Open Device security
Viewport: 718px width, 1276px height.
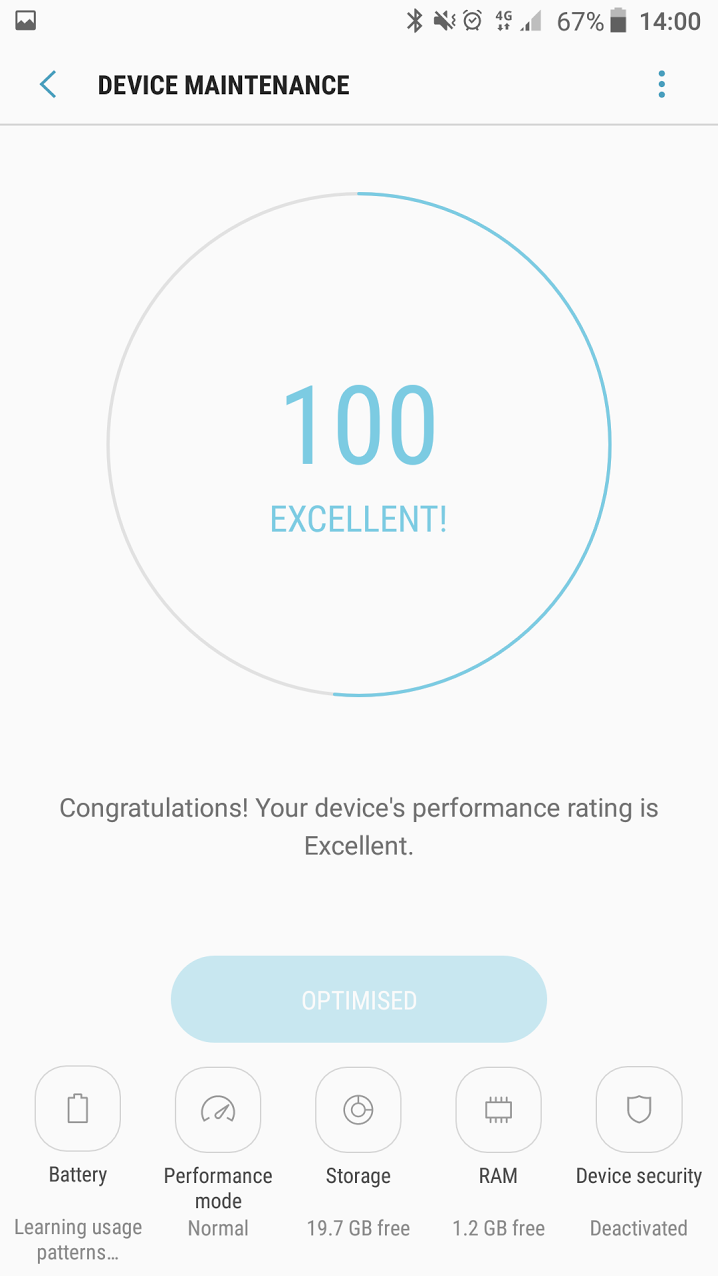(638, 1109)
